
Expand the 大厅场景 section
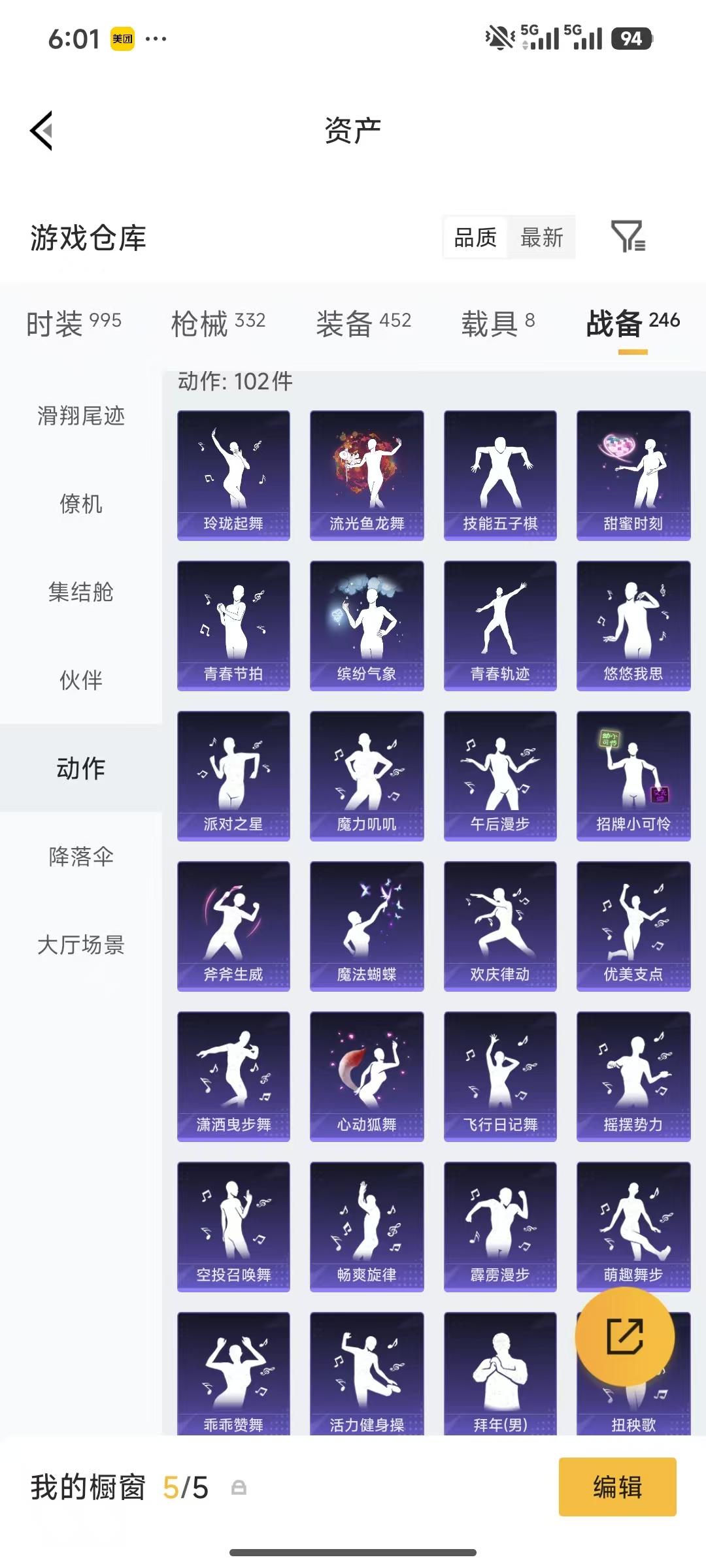(80, 945)
